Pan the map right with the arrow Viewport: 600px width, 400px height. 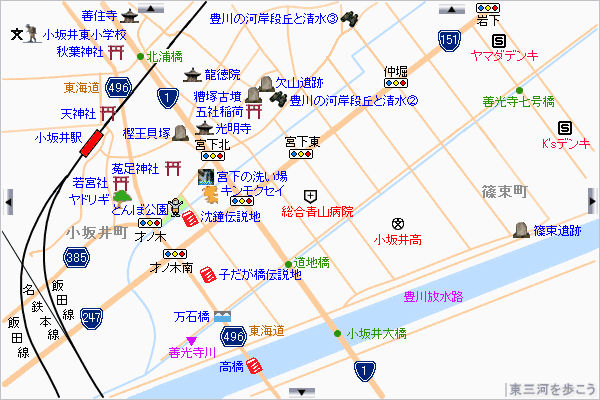[x=593, y=200]
